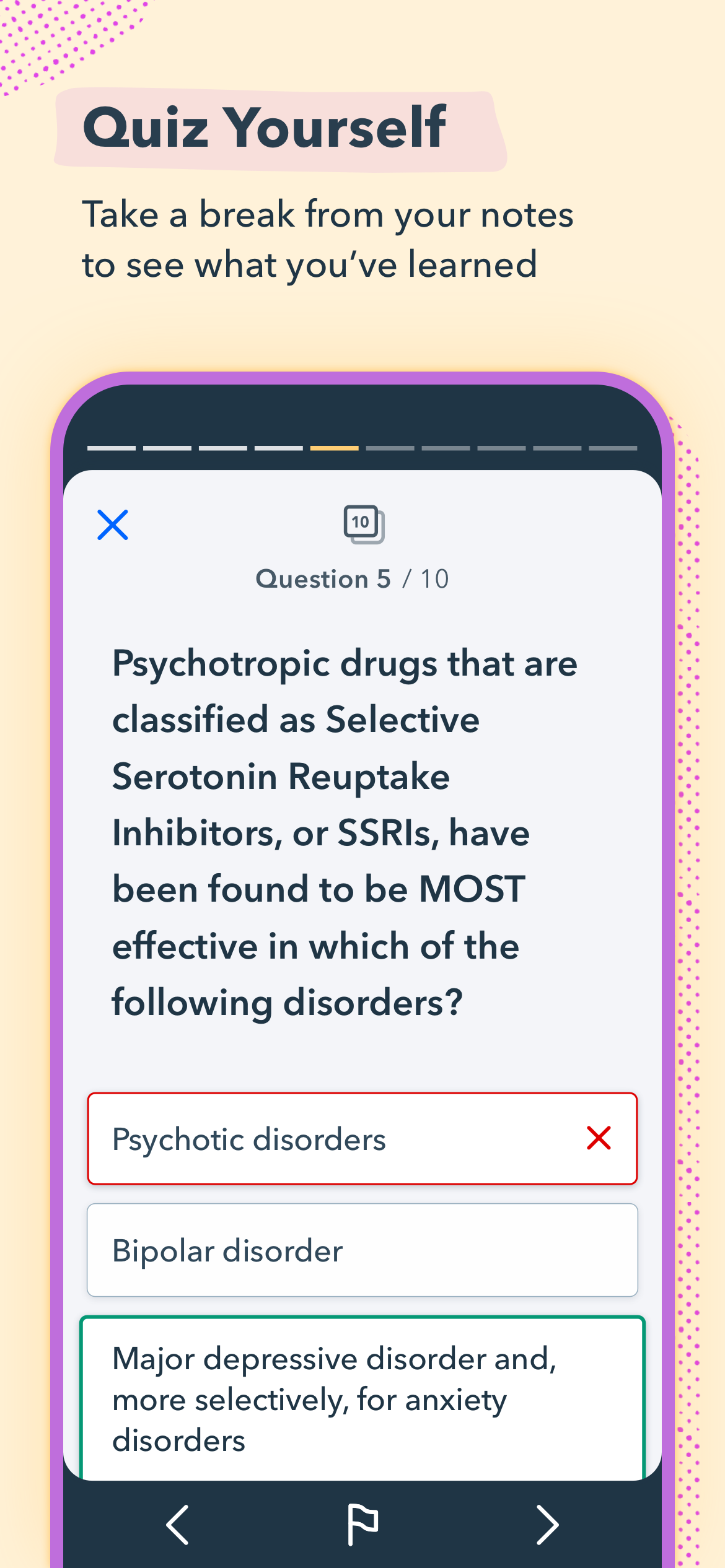Screen dimensions: 725x1568
Task: Click the Quiz Yourself heading
Action: tap(265, 128)
